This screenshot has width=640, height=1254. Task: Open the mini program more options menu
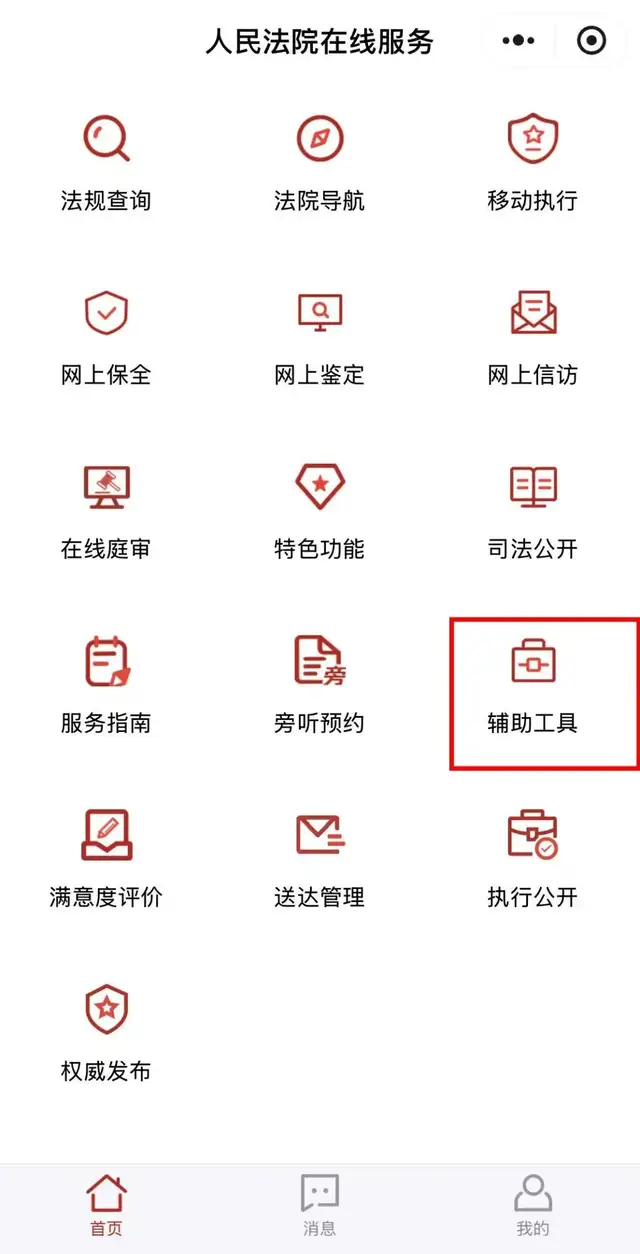pos(518,41)
